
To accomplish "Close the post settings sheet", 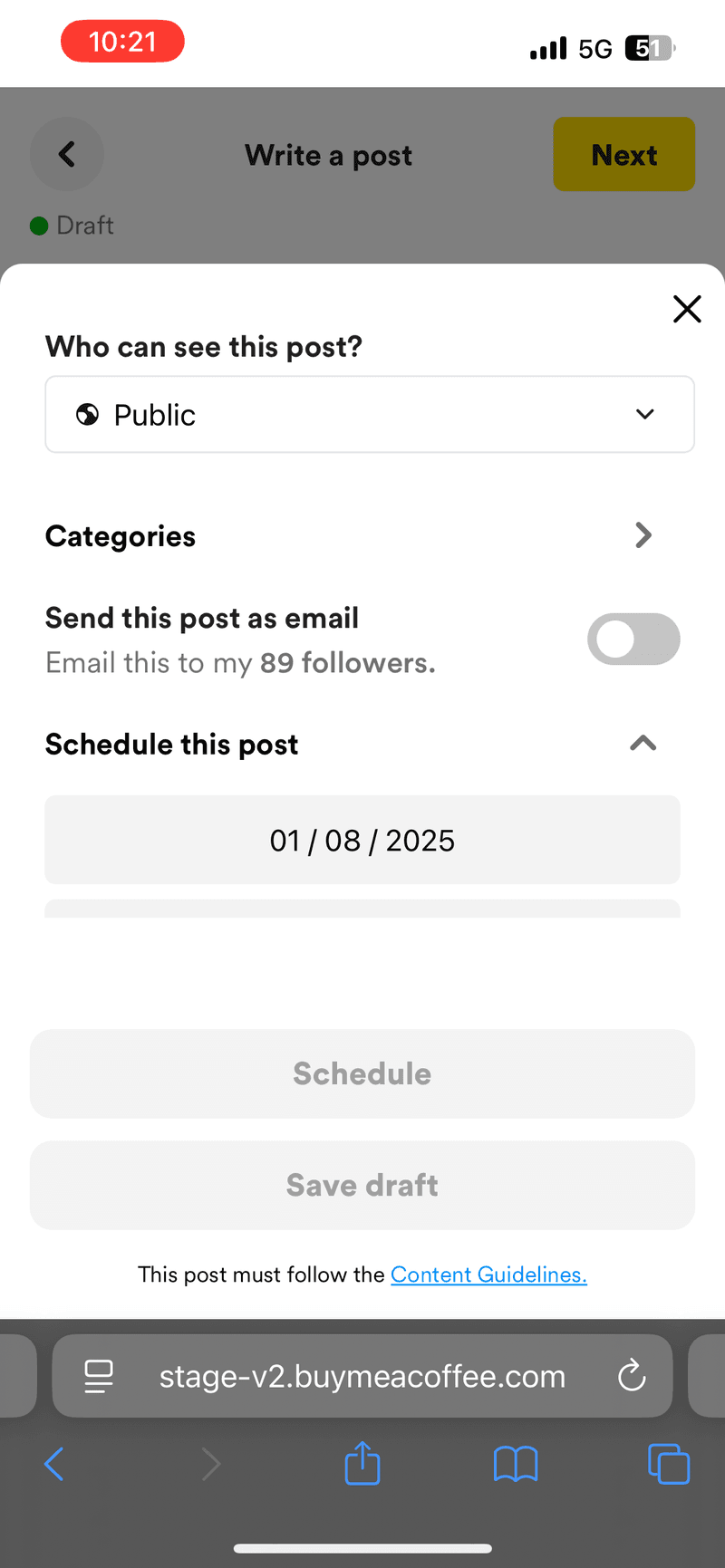I will 687,309.
